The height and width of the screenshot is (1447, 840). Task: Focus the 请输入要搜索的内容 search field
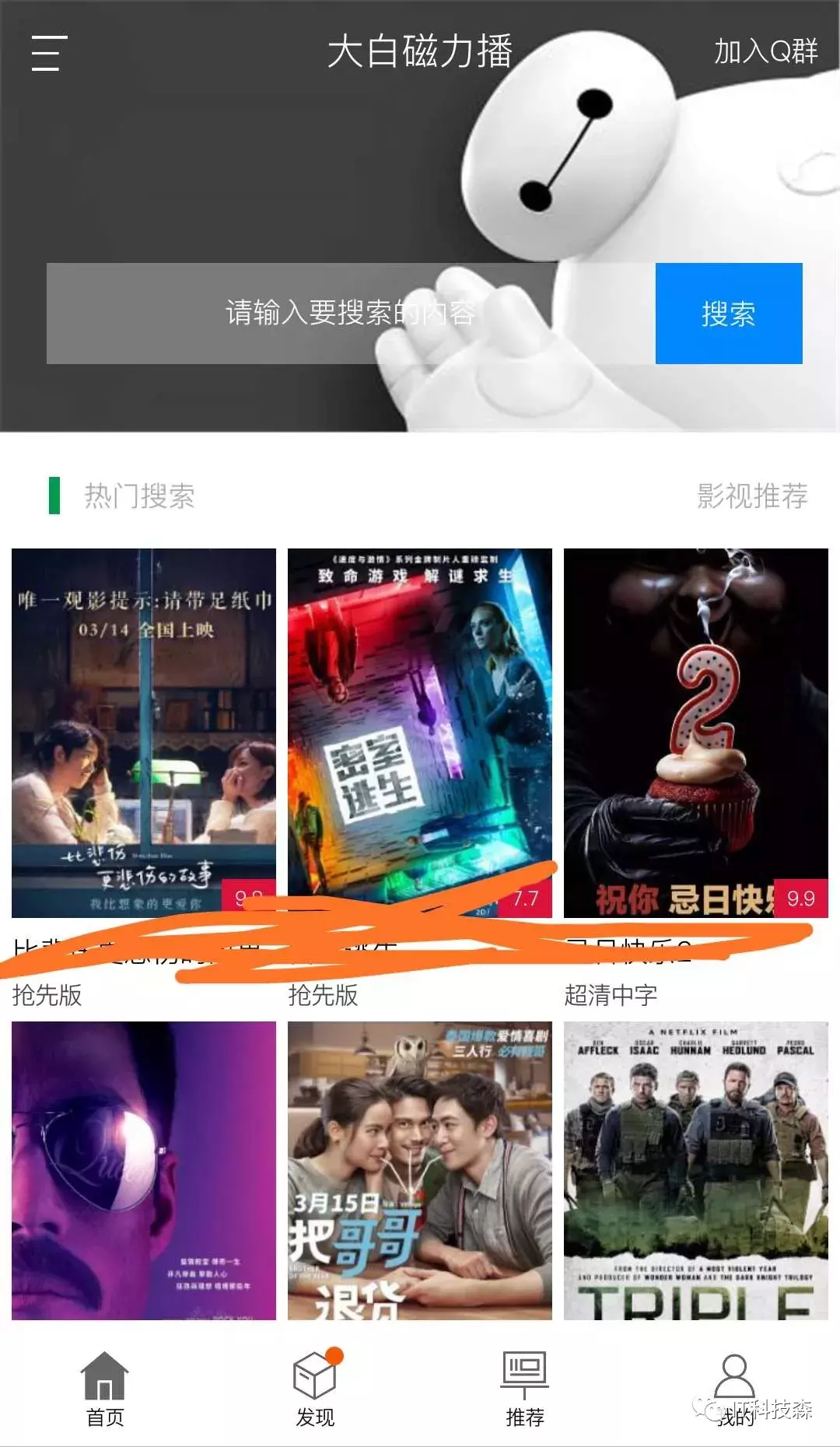pyautogui.click(x=351, y=313)
